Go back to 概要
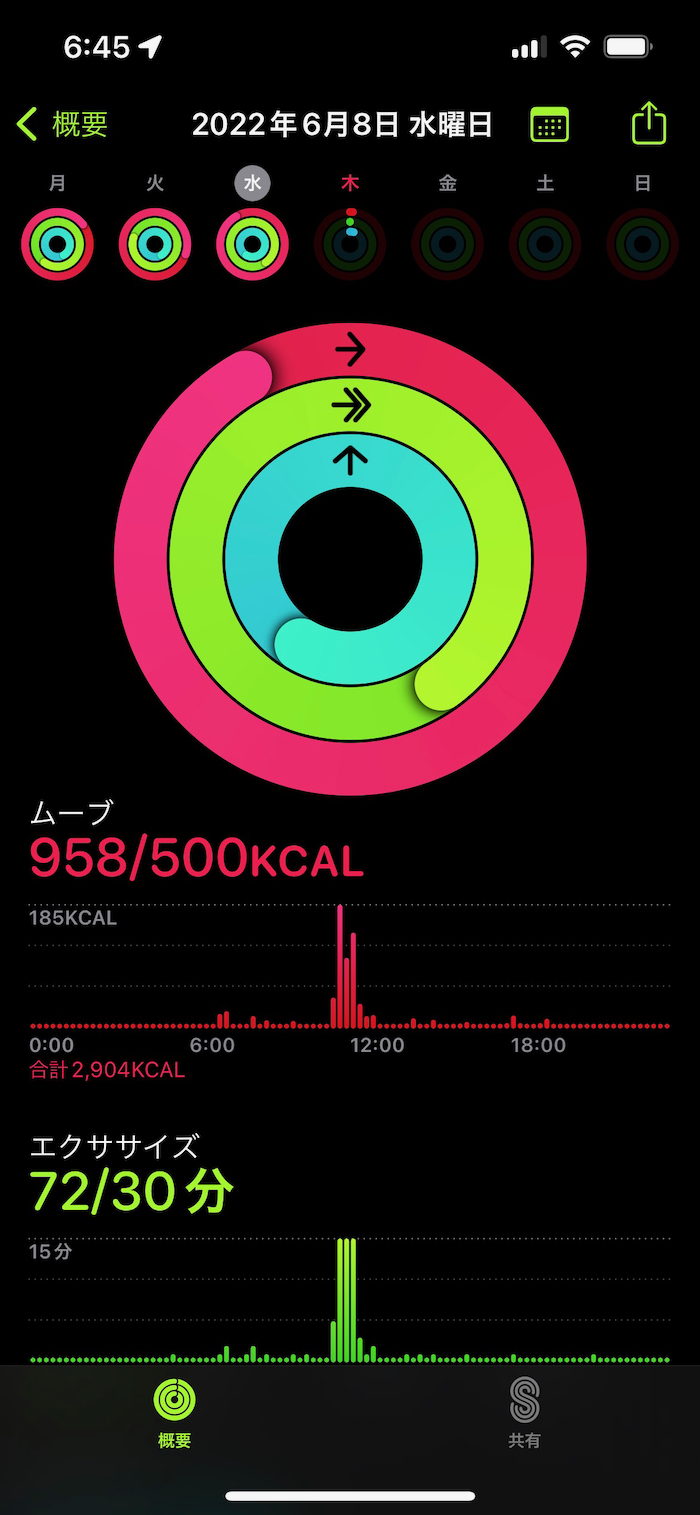The width and height of the screenshot is (700, 1515). pos(62,125)
